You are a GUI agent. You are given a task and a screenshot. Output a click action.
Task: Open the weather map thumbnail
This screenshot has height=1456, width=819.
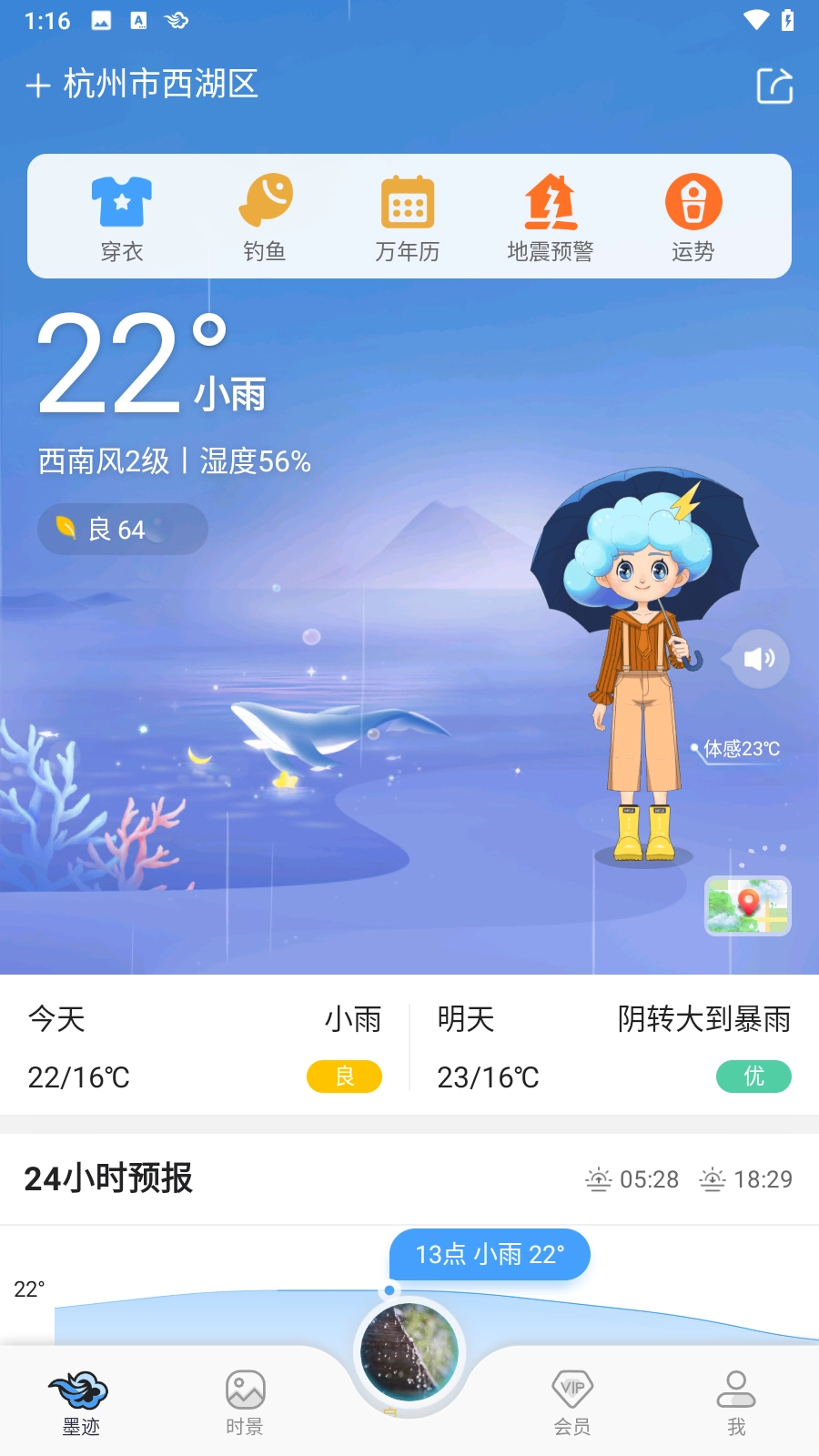747,906
